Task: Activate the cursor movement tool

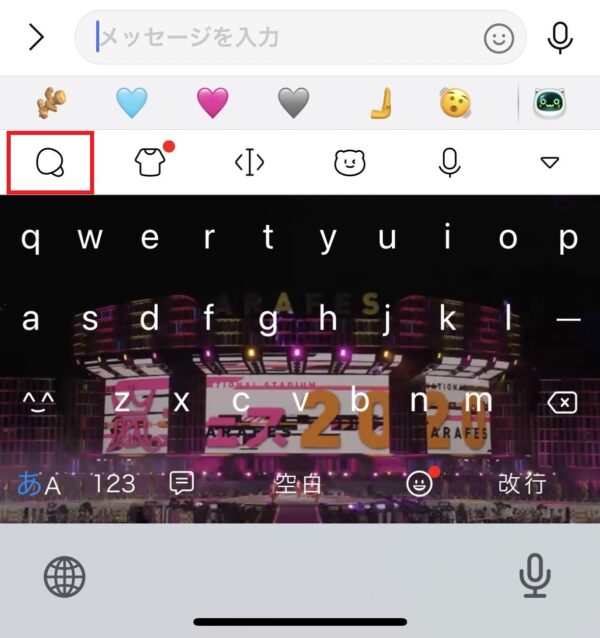Action: (249, 162)
